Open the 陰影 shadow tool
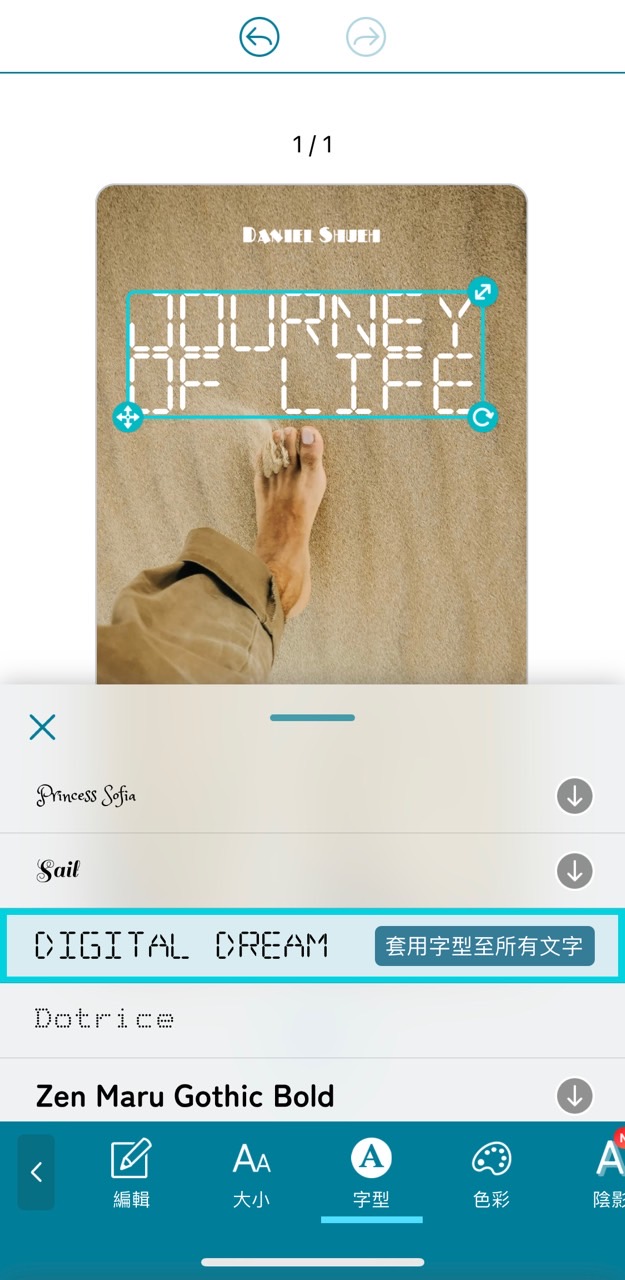The width and height of the screenshot is (625, 1280). (x=606, y=1172)
